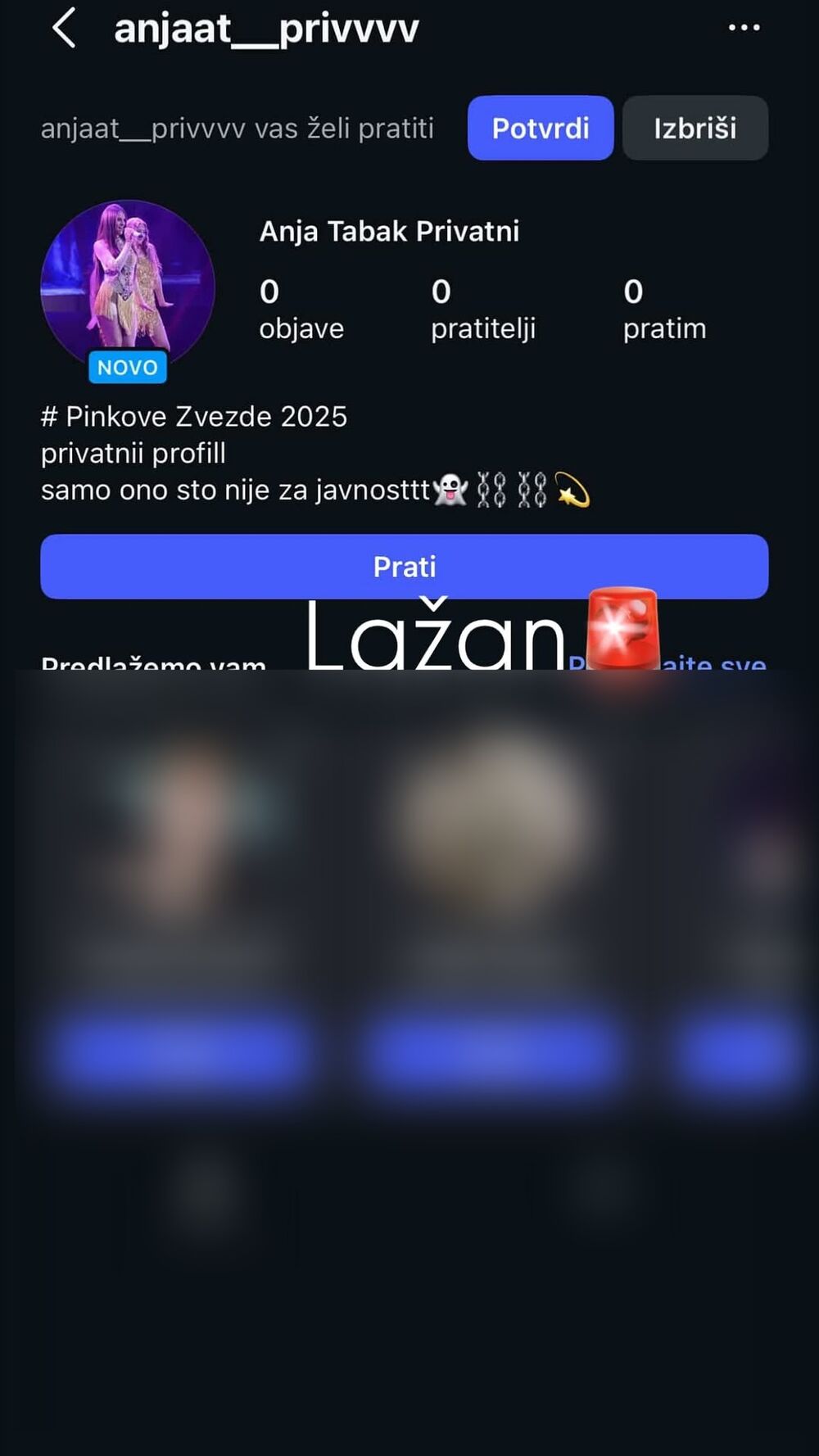Tap the username anjaat__privvvv title
Image resolution: width=819 pixels, height=1456 pixels.
pos(266,29)
